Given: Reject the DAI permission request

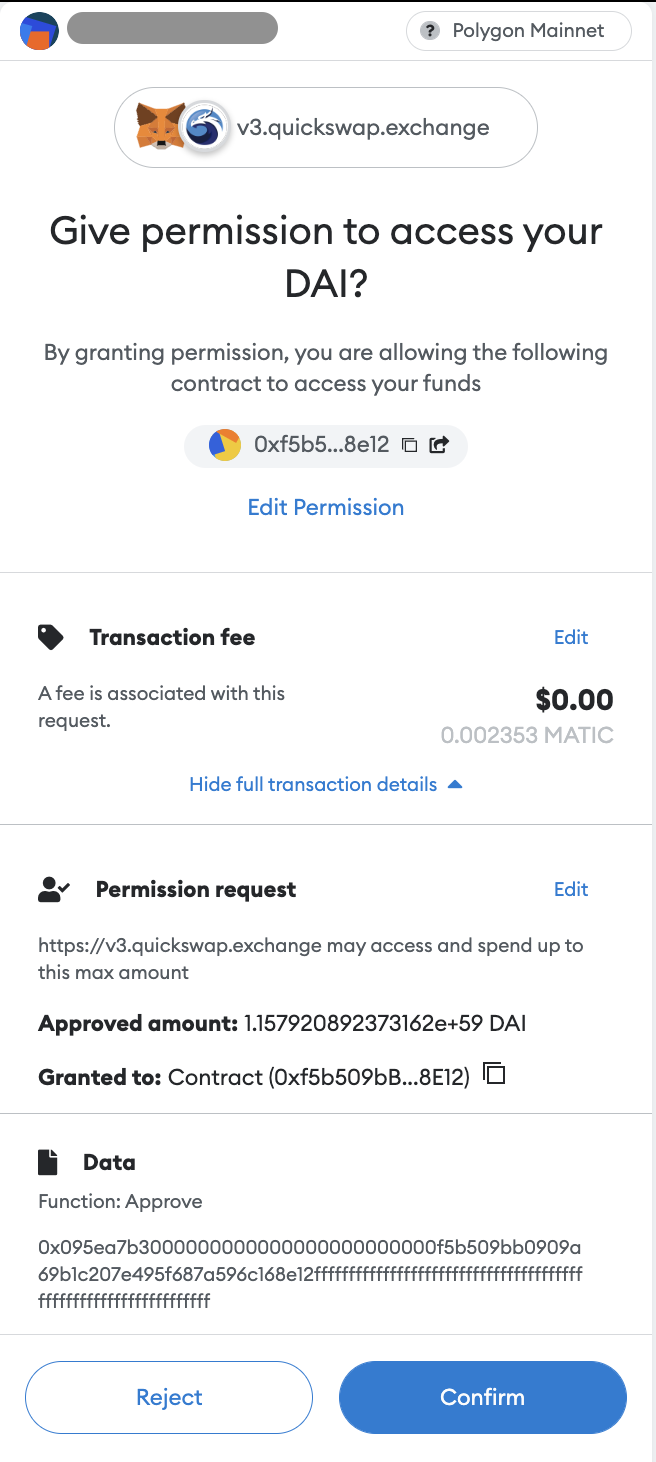Looking at the screenshot, I should click(169, 1397).
